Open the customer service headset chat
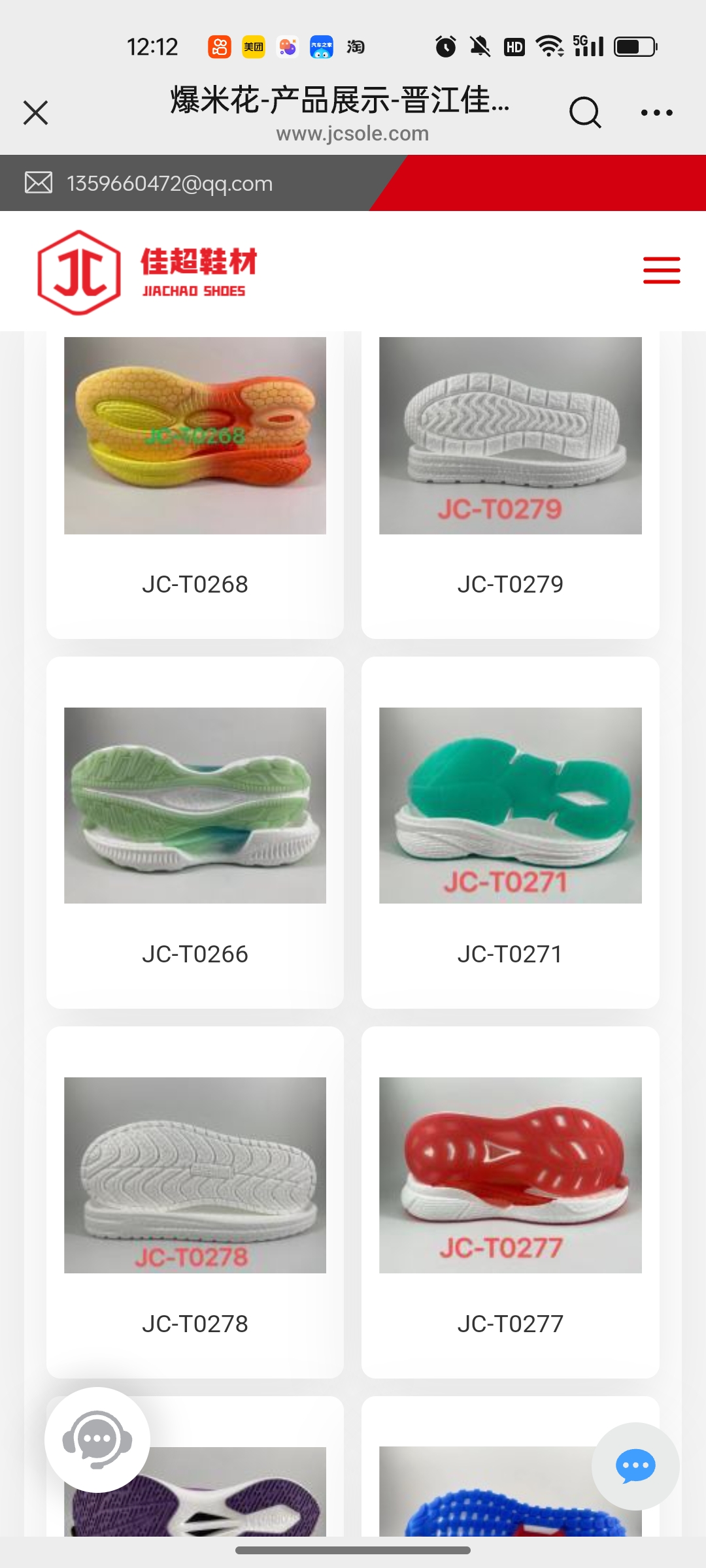The image size is (706, 1568). [x=97, y=1440]
